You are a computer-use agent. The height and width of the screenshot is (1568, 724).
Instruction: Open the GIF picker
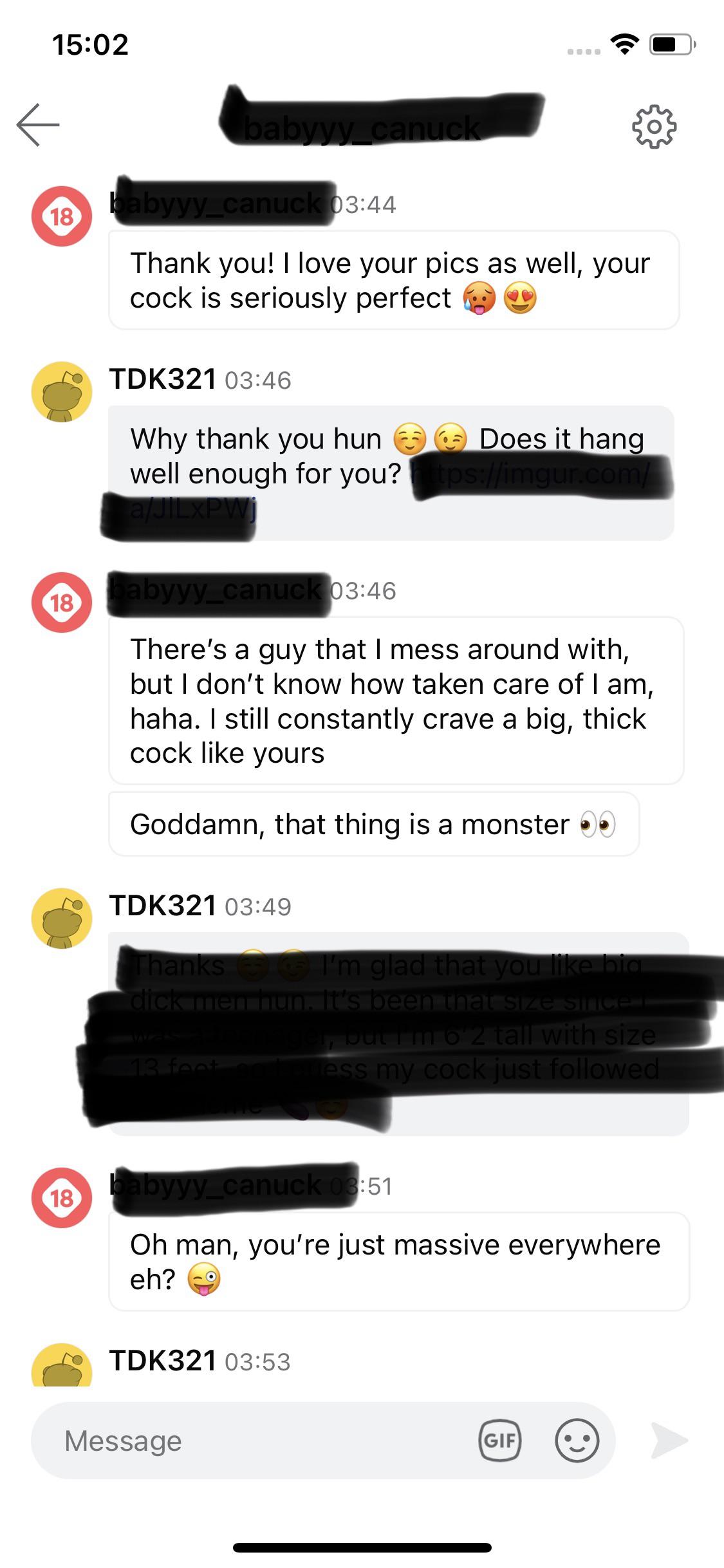tap(499, 1441)
